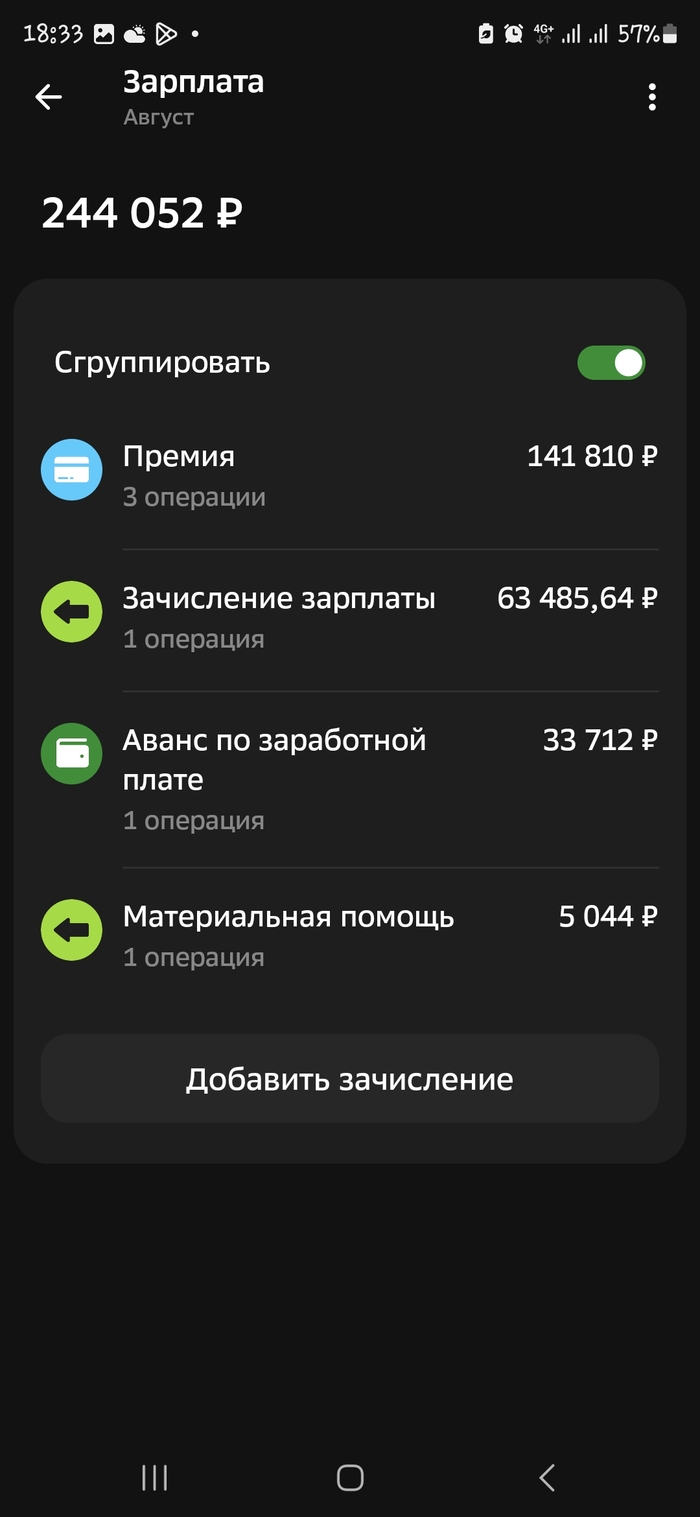This screenshot has height=1517, width=700.
Task: Open the Зачисление зарплаты entry
Action: pos(350,618)
